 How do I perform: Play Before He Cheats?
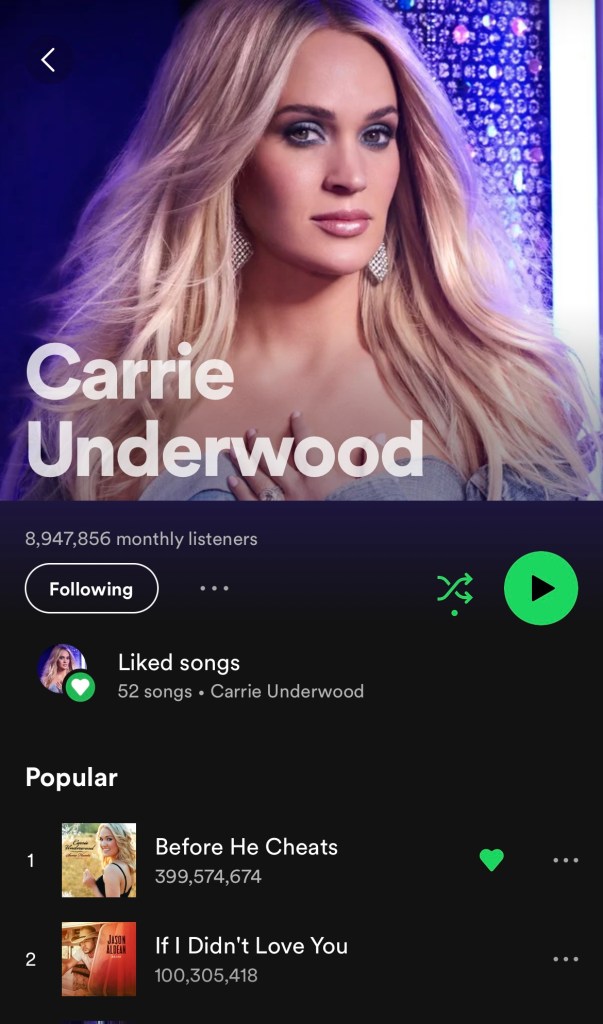point(246,860)
